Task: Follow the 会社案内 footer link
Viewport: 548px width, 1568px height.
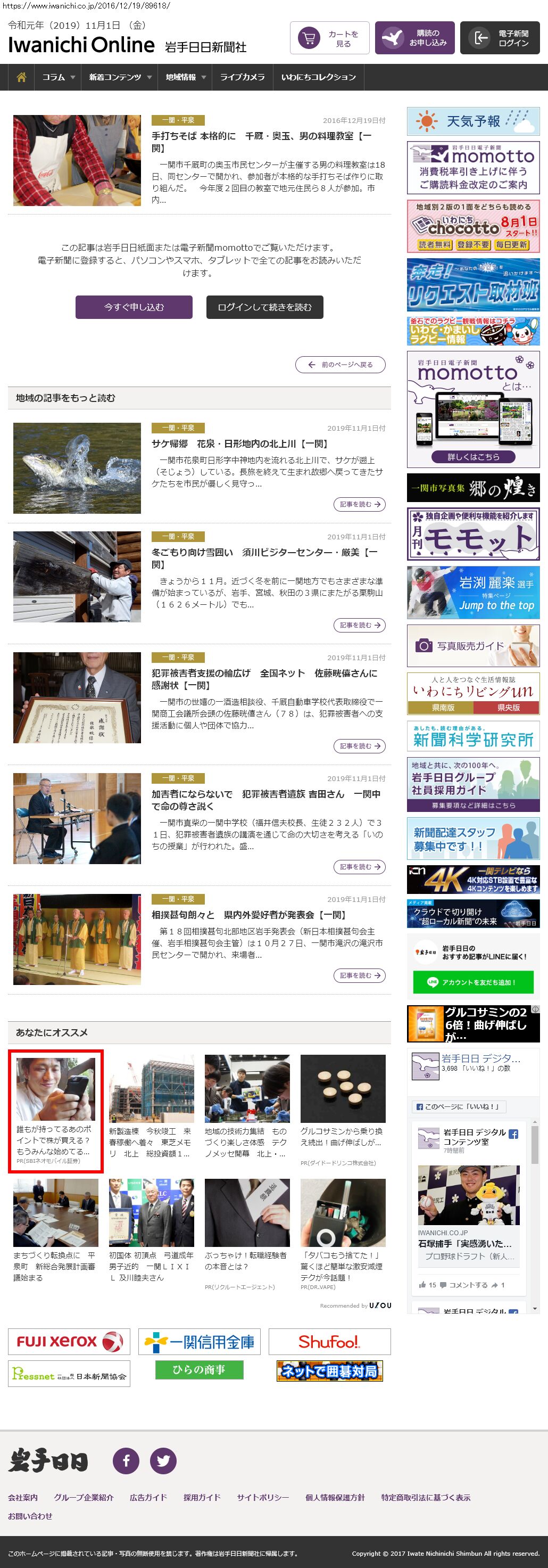Action: click(23, 1497)
